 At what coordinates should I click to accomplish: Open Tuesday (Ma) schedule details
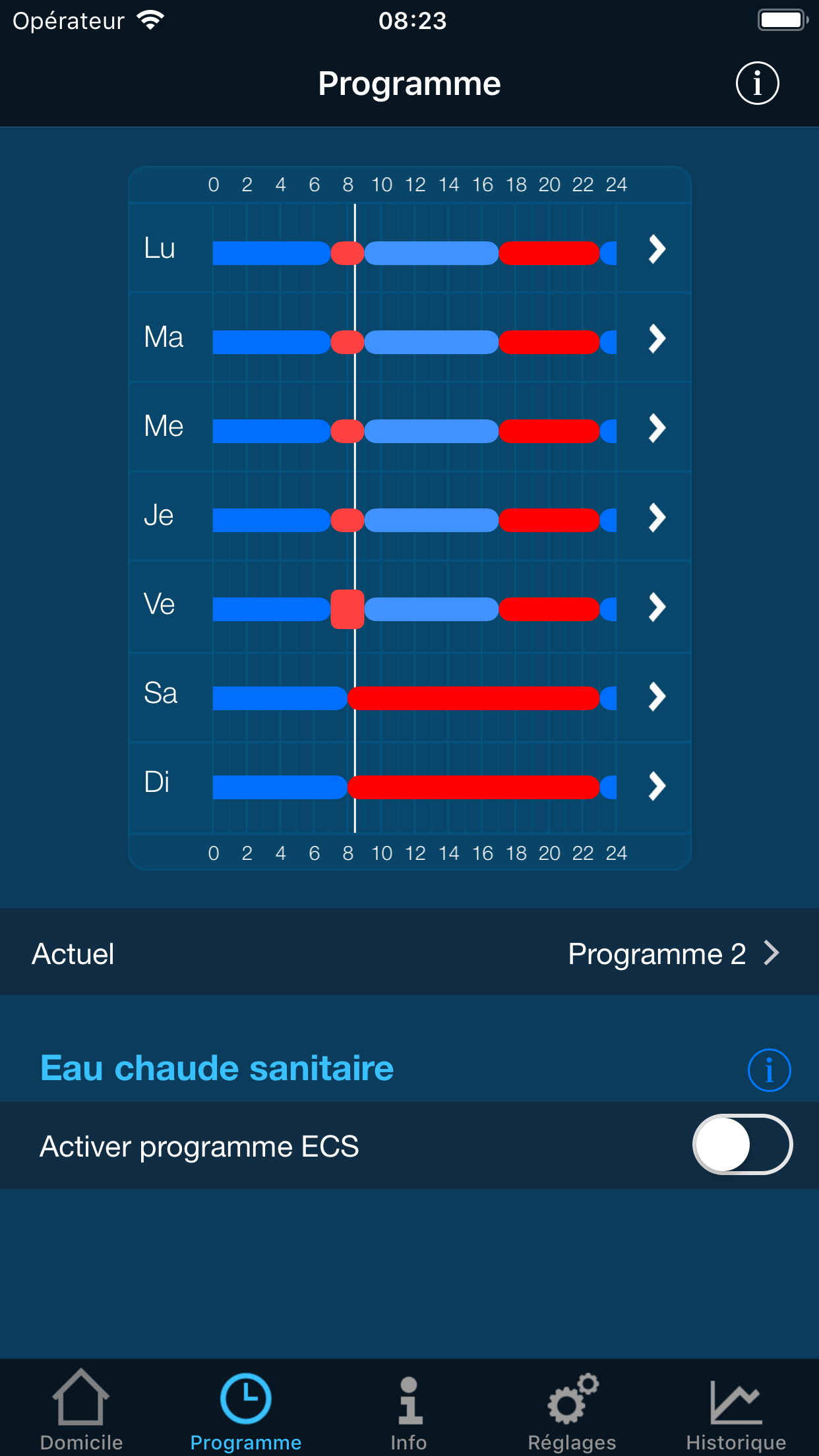[656, 339]
